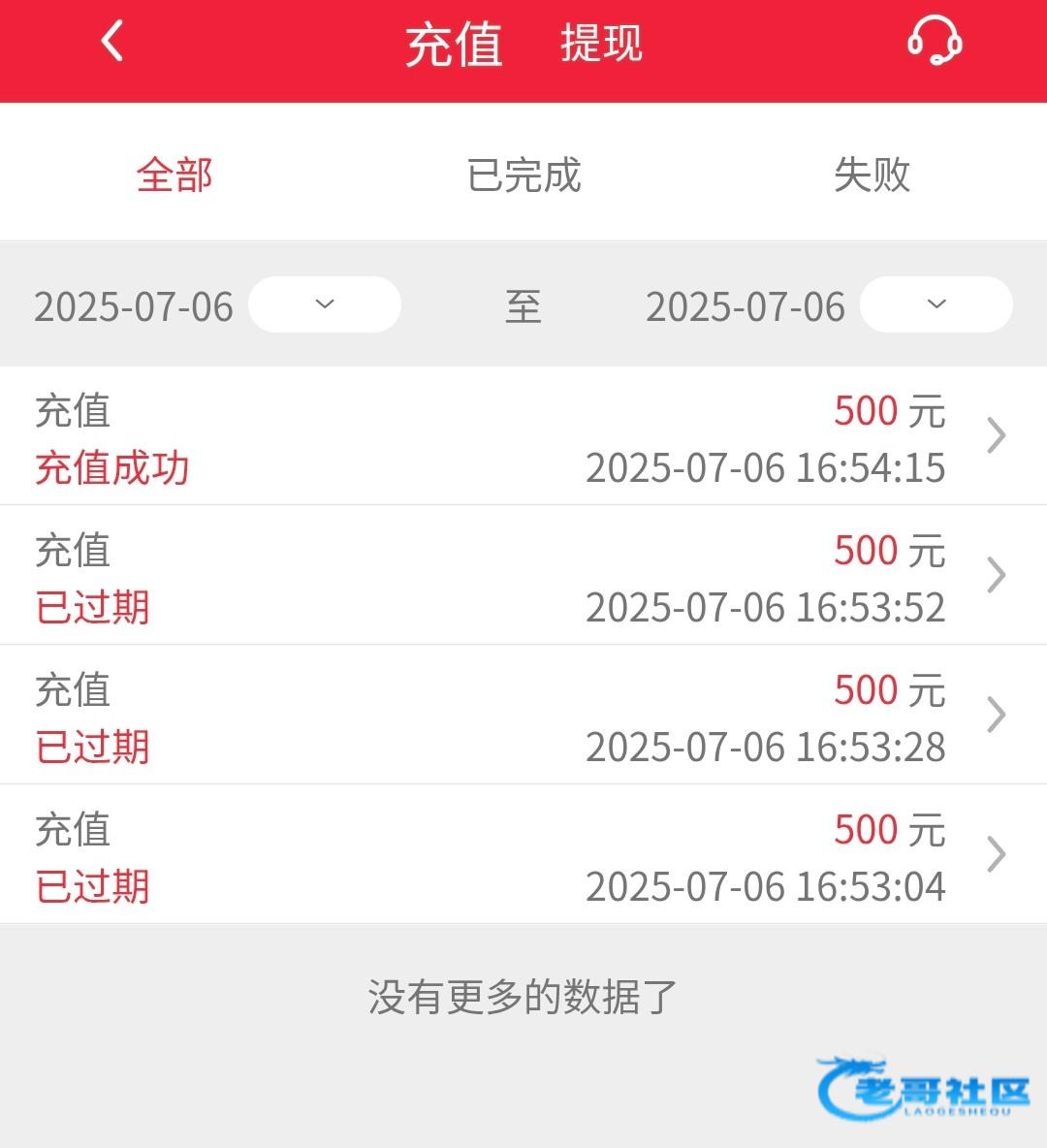
Task: Filter by 已完成 records
Action: coord(523,175)
